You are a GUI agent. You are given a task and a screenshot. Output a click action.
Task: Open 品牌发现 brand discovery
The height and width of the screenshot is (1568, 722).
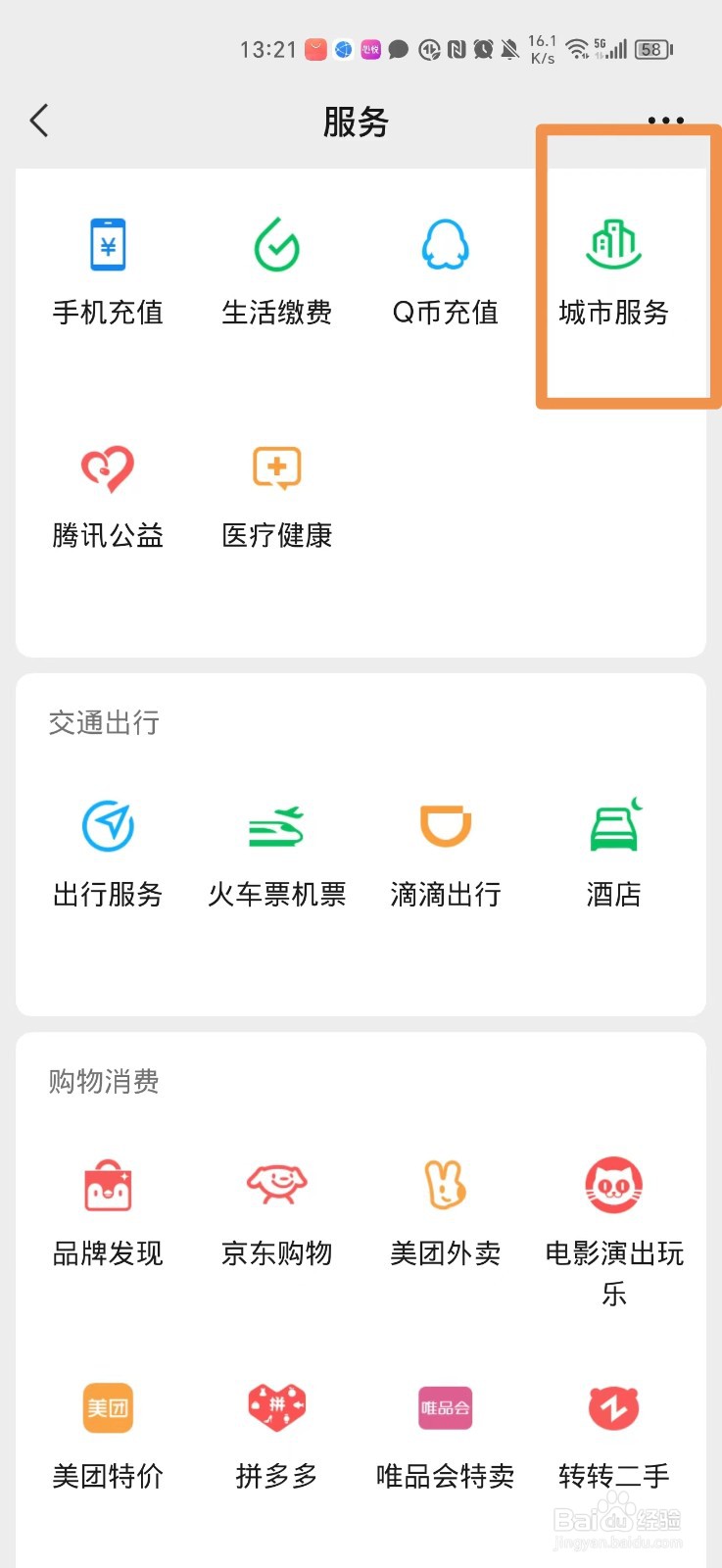[108, 1213]
